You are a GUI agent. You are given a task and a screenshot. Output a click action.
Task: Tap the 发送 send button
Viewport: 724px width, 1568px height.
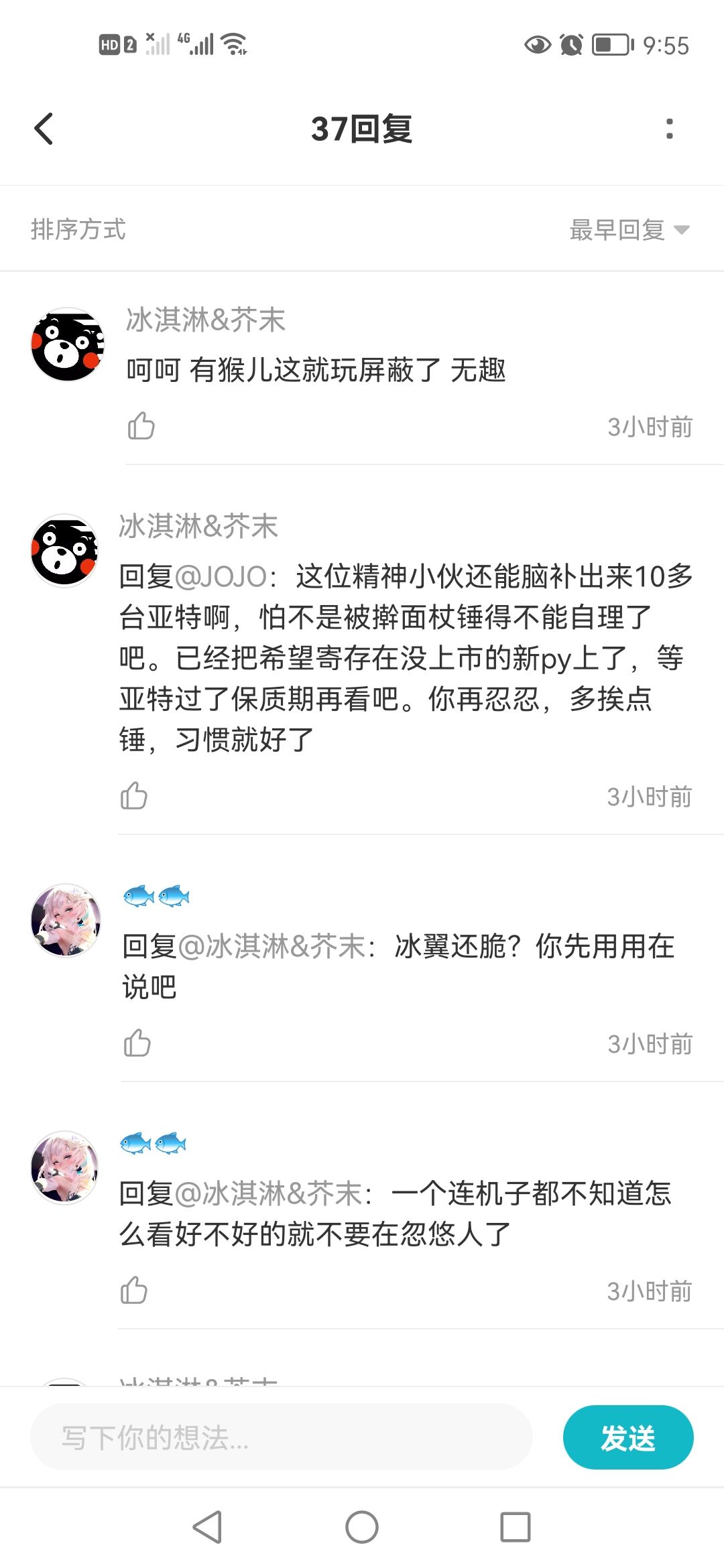coord(628,1437)
